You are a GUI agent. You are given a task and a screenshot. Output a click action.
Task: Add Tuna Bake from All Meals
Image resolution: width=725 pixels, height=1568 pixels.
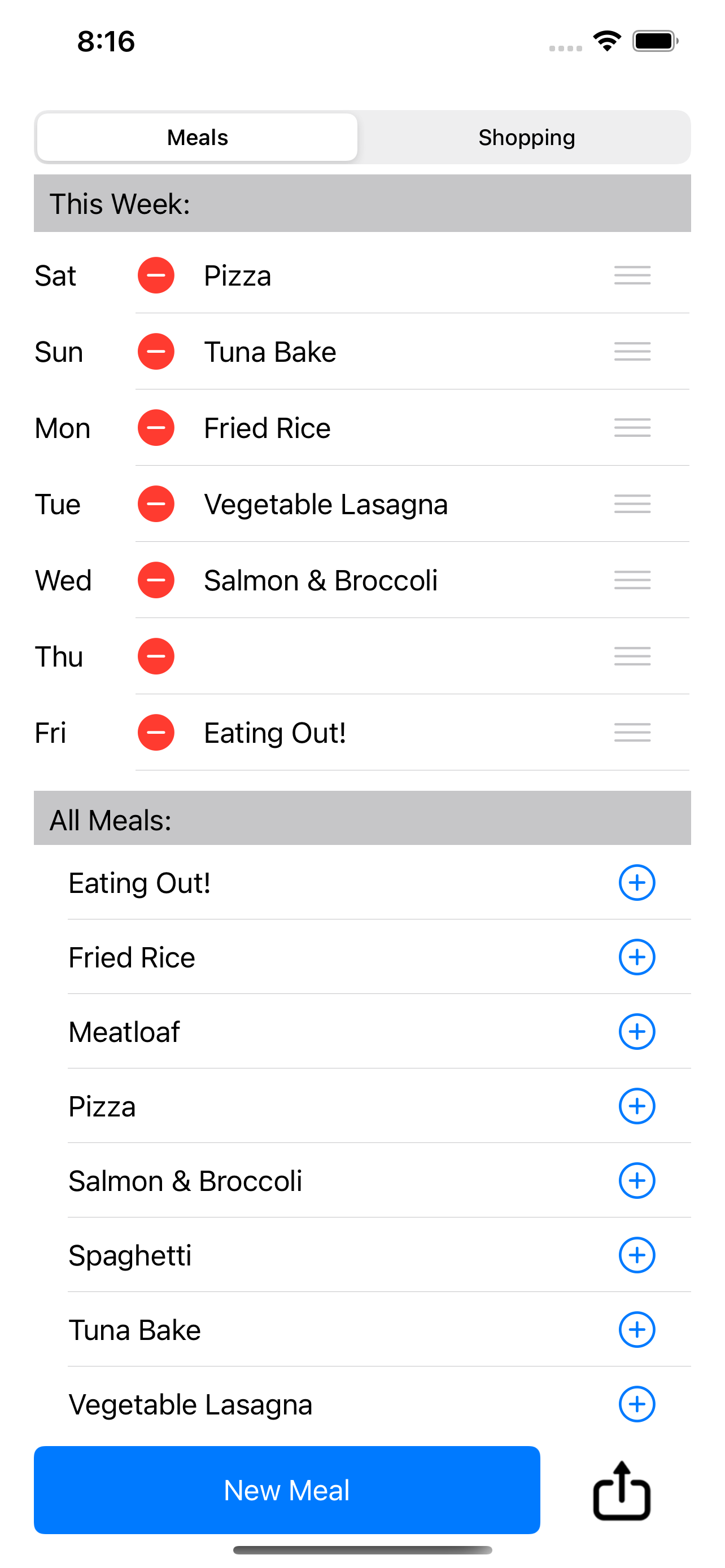pos(637,1330)
